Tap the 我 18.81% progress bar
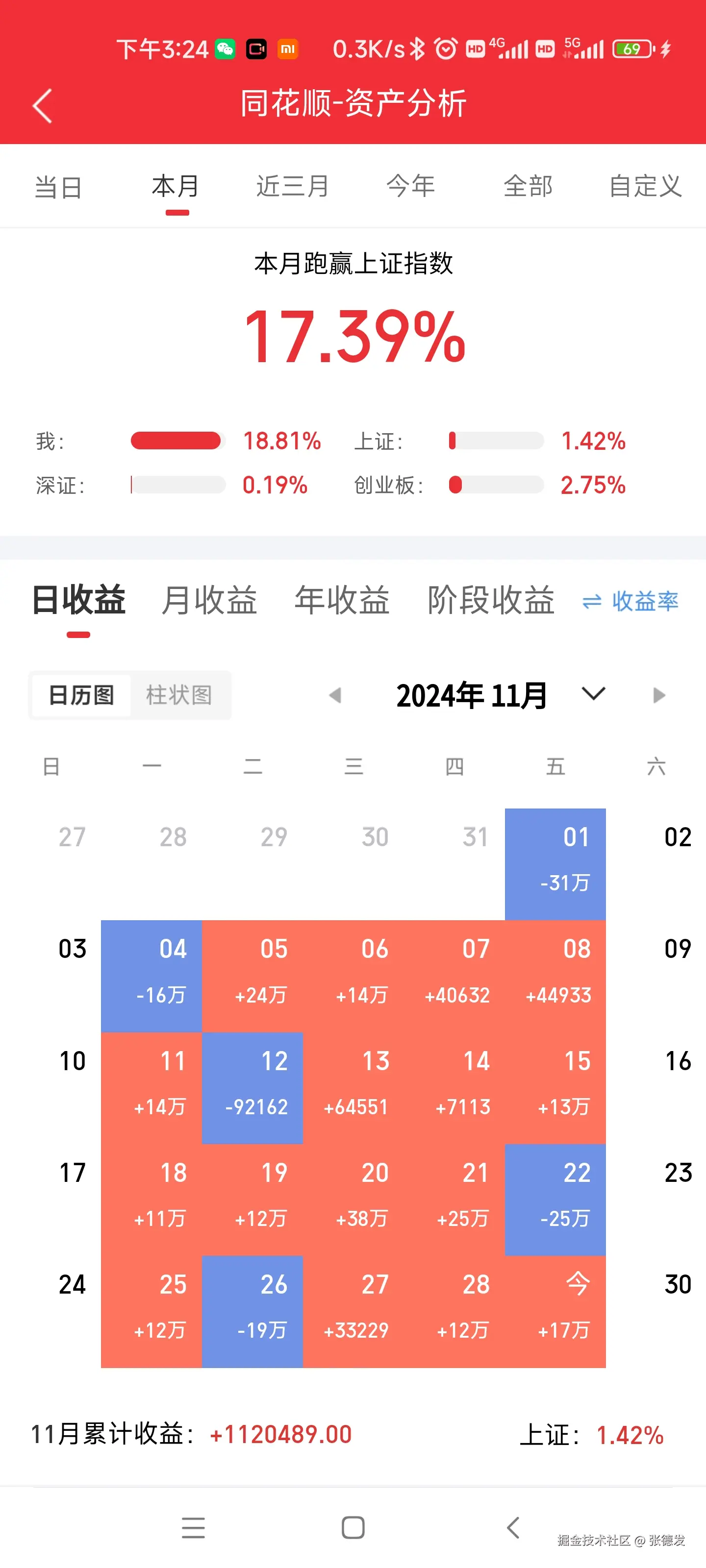Viewport: 706px width, 1568px height. point(176,441)
